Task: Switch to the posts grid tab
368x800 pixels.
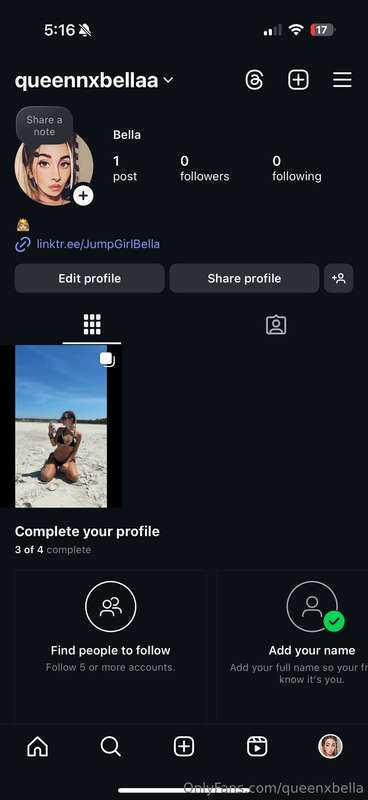Action: tap(92, 324)
